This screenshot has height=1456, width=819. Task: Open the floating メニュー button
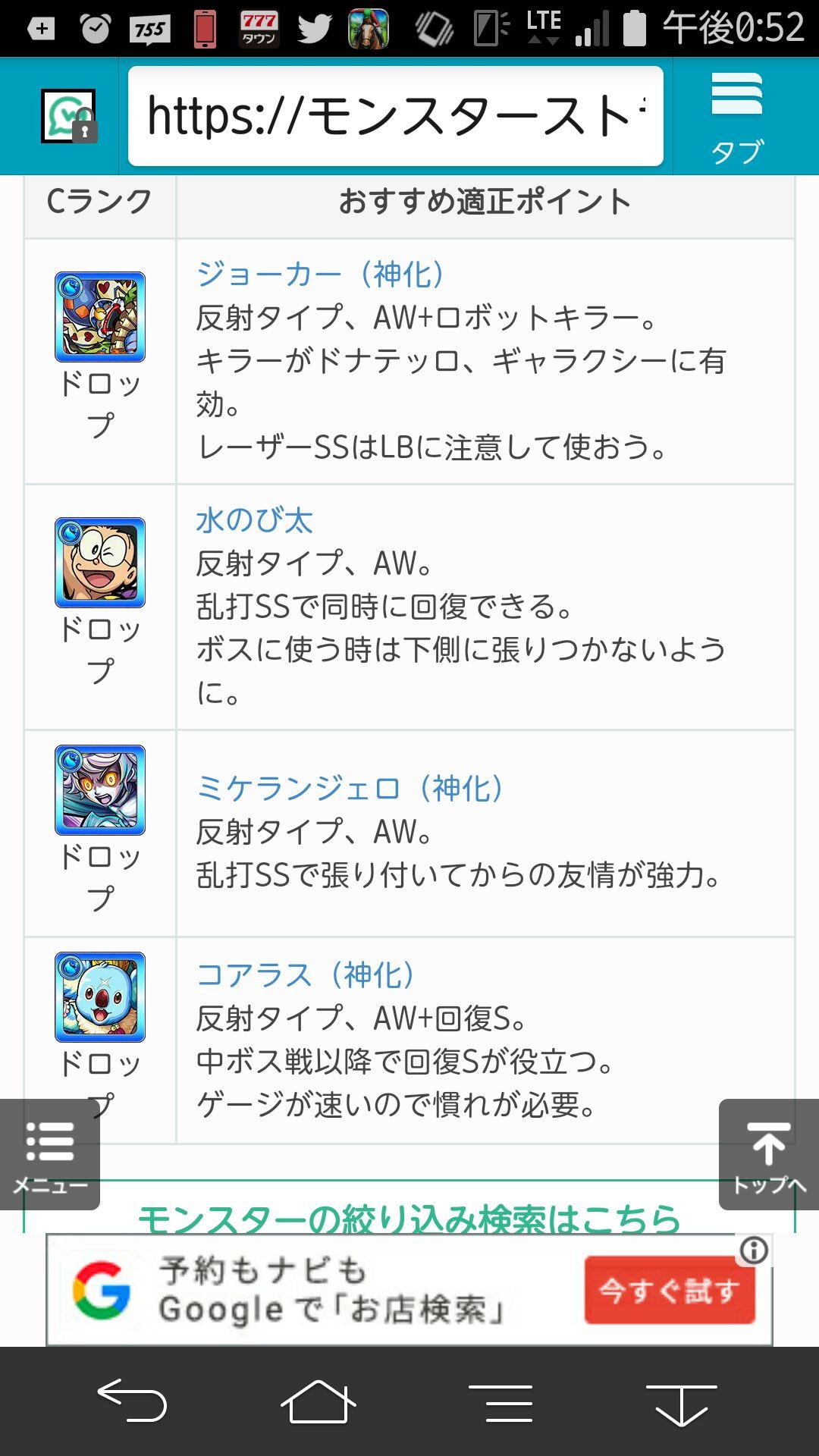coord(50,1154)
